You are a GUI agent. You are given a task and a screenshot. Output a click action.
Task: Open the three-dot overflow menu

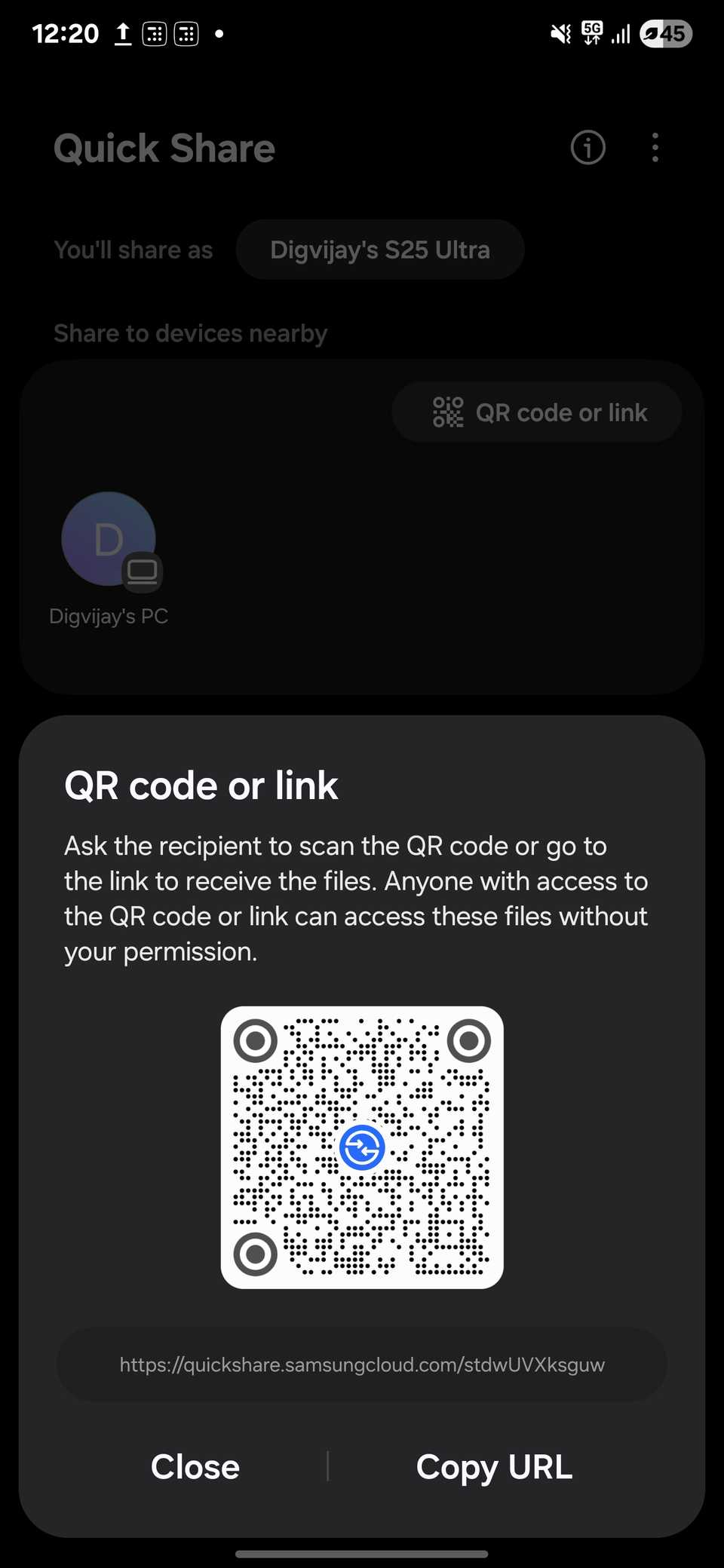(655, 148)
